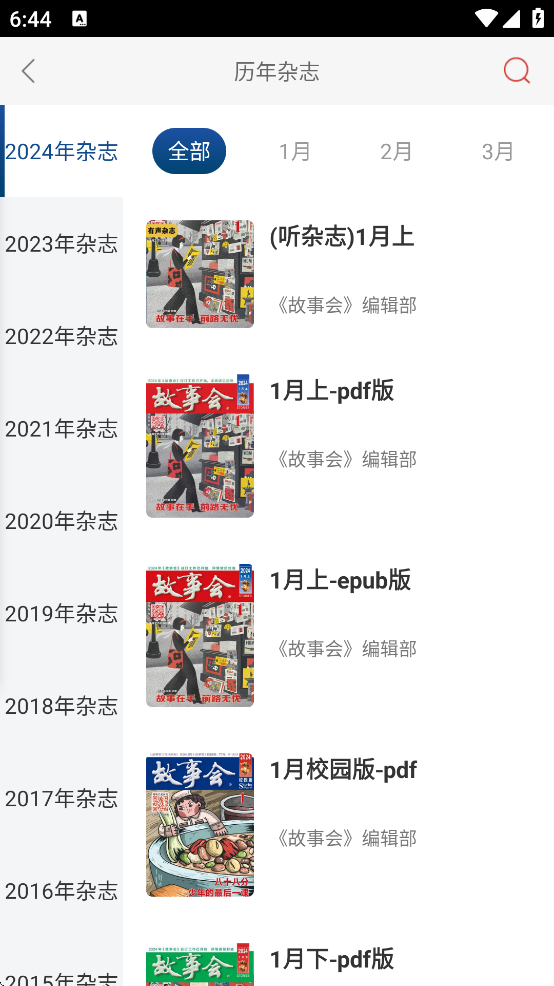This screenshot has height=986, width=554.
Task: Open the red search icon
Action: (x=517, y=71)
